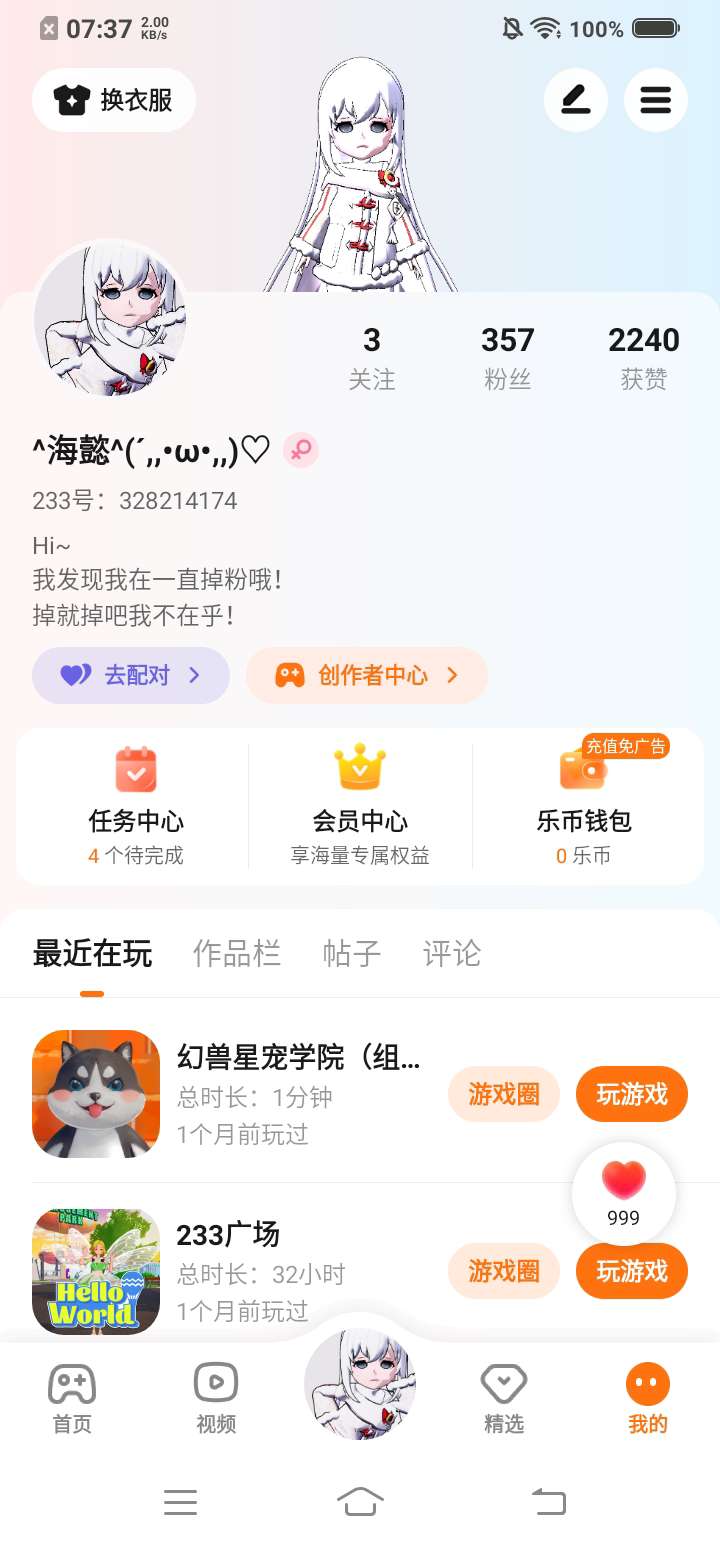Switch to the 视频 tab

(x=216, y=1398)
